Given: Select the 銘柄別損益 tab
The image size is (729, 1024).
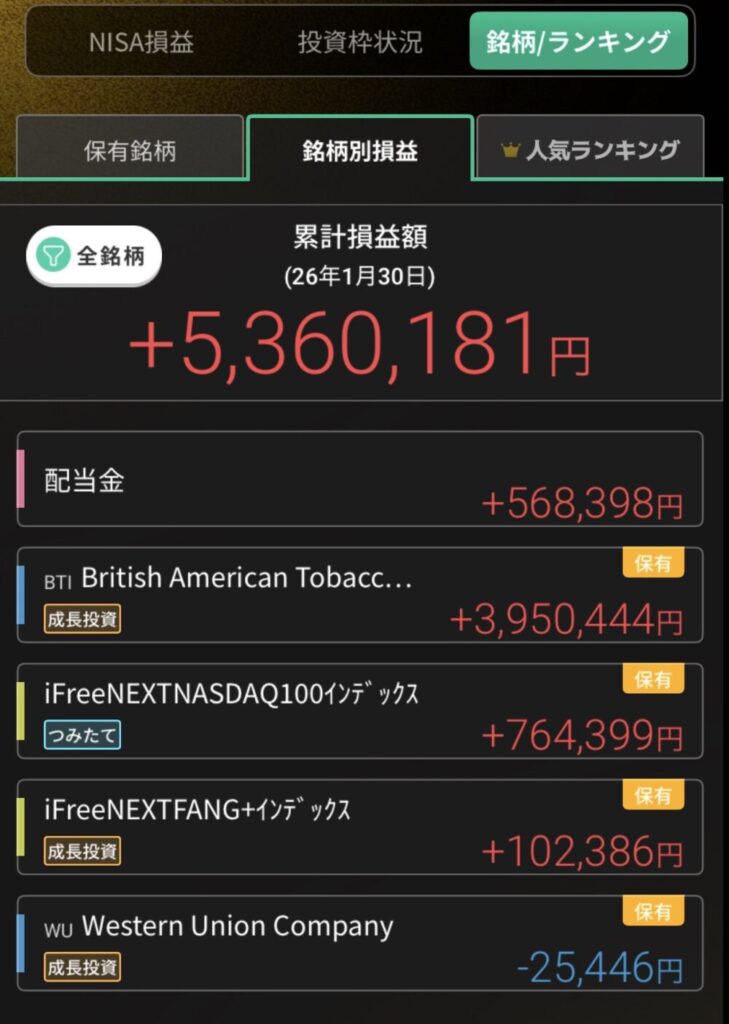Looking at the screenshot, I should click(360, 151).
